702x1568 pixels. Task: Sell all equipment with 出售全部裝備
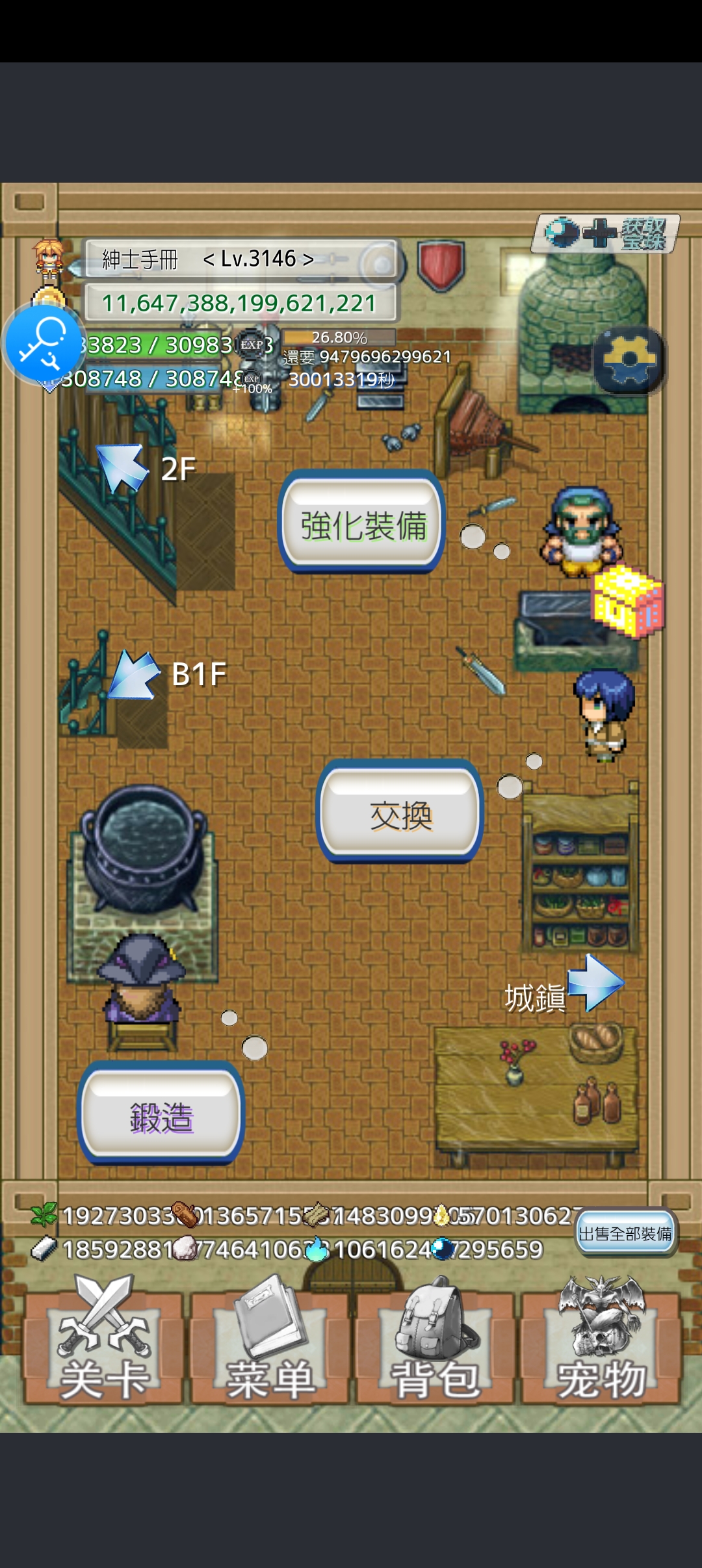tap(625, 1233)
